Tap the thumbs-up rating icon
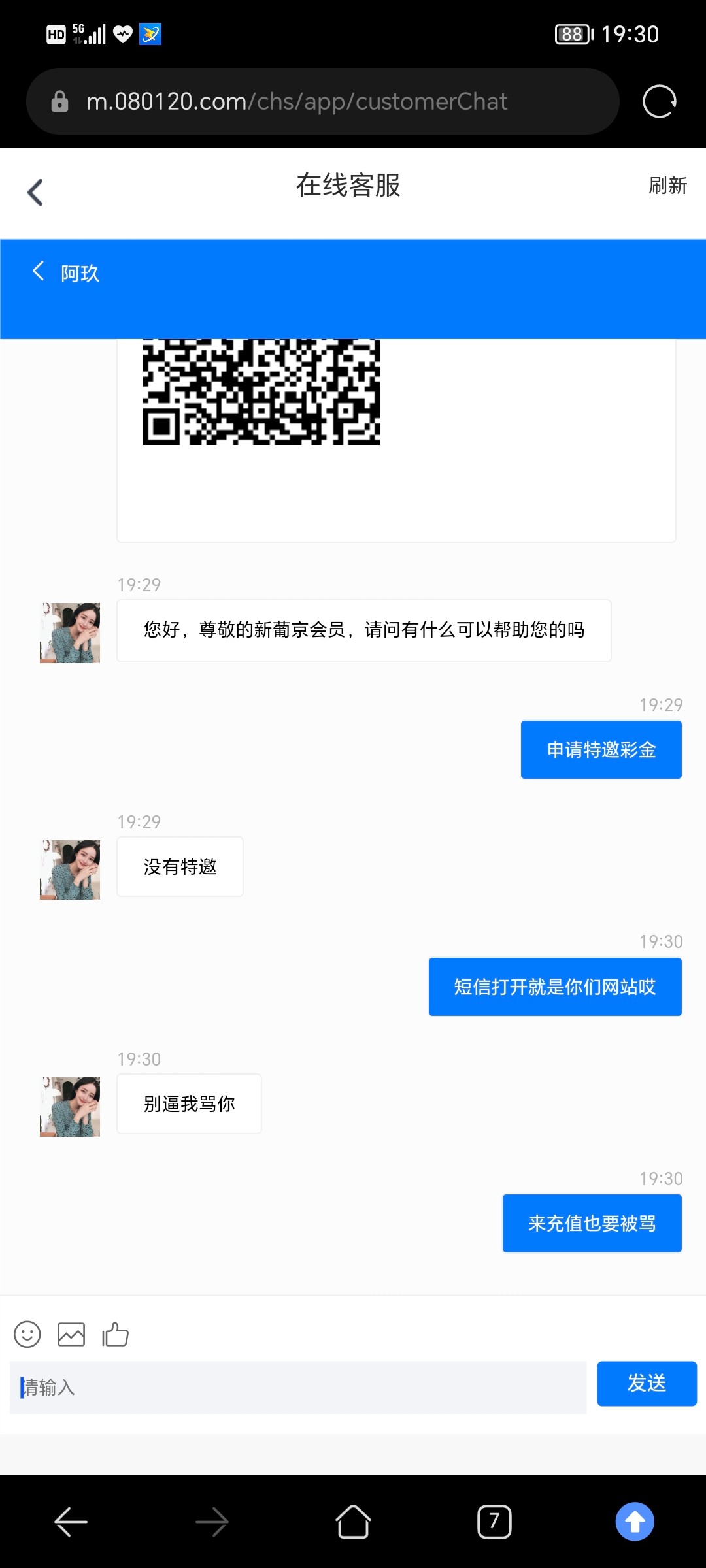The image size is (706, 1568). pyautogui.click(x=116, y=1334)
